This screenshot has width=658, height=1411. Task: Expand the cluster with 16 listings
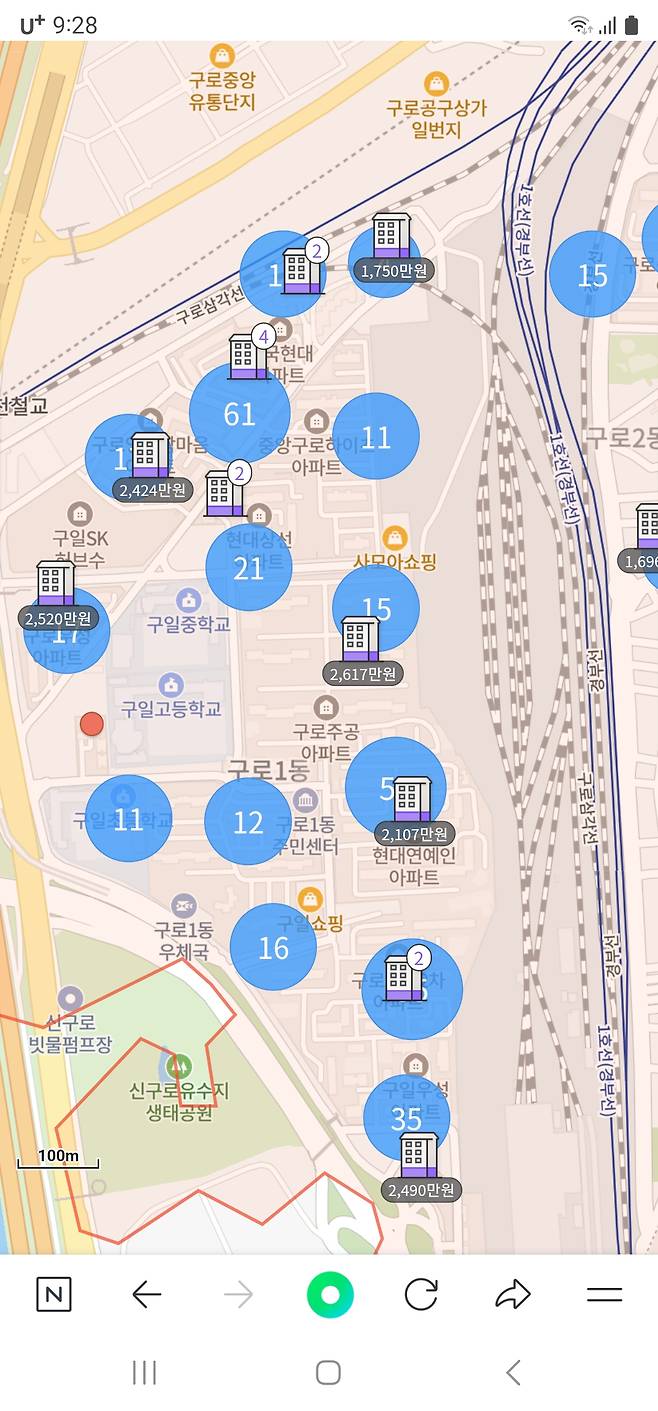click(273, 947)
